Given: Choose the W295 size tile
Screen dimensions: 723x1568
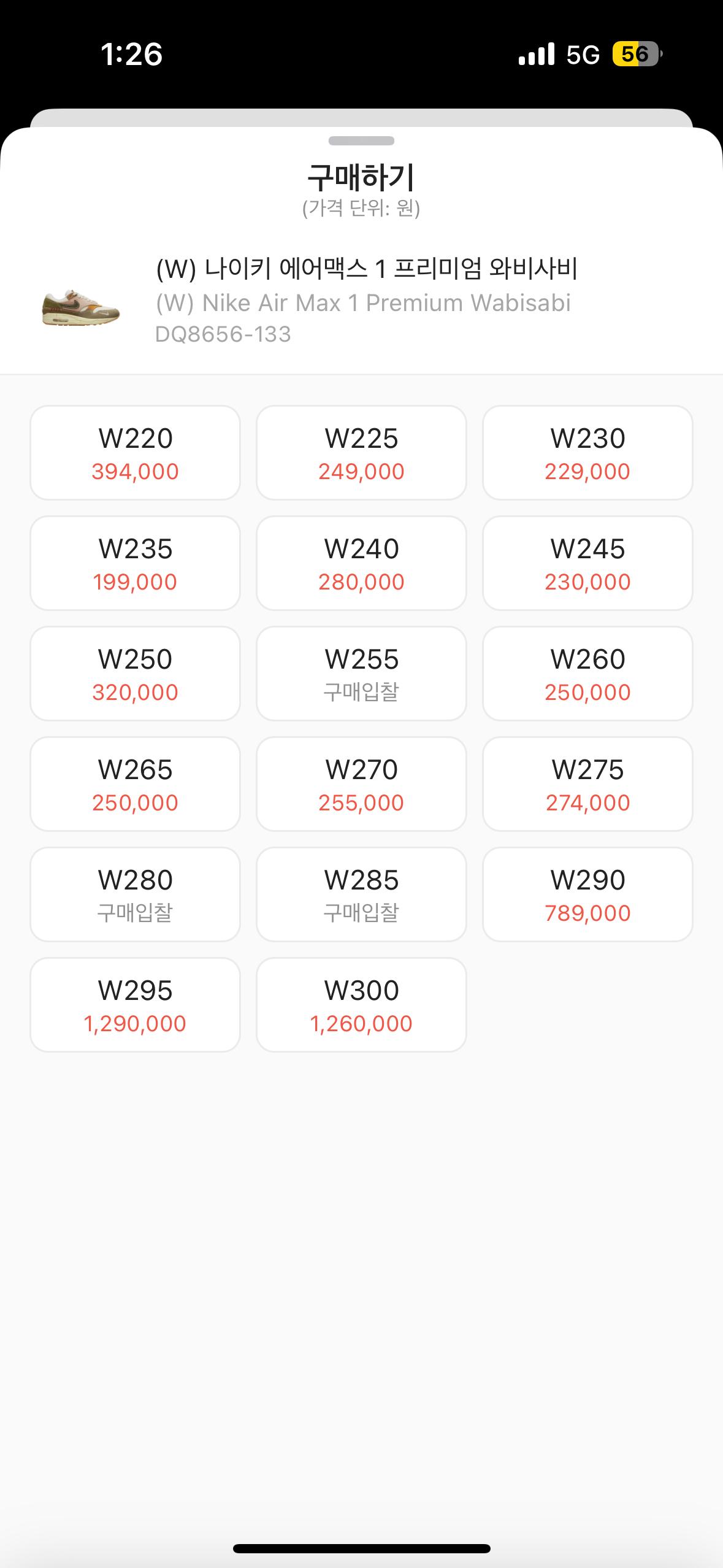Looking at the screenshot, I should [135, 1005].
